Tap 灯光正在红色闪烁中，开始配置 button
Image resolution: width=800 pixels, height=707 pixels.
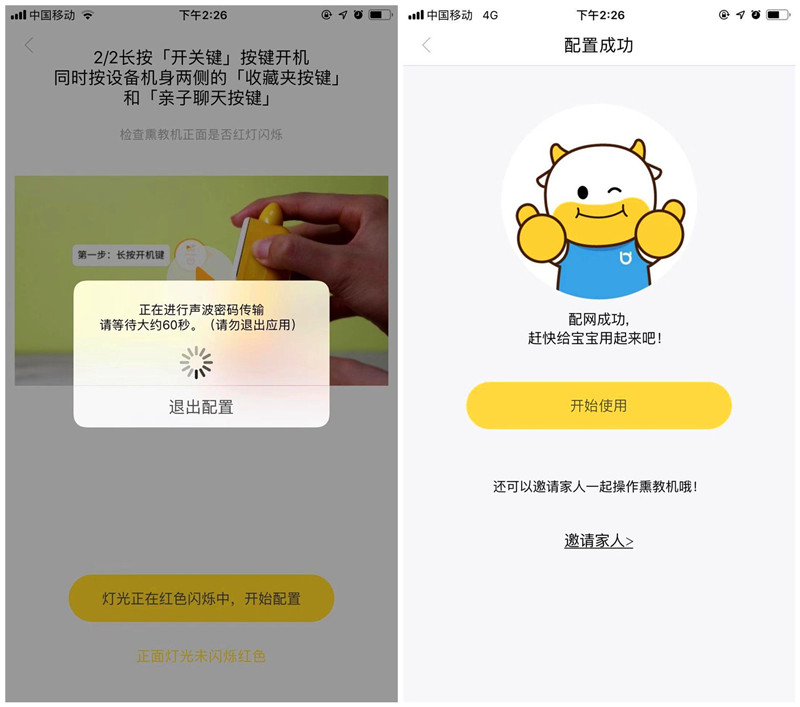pyautogui.click(x=201, y=598)
